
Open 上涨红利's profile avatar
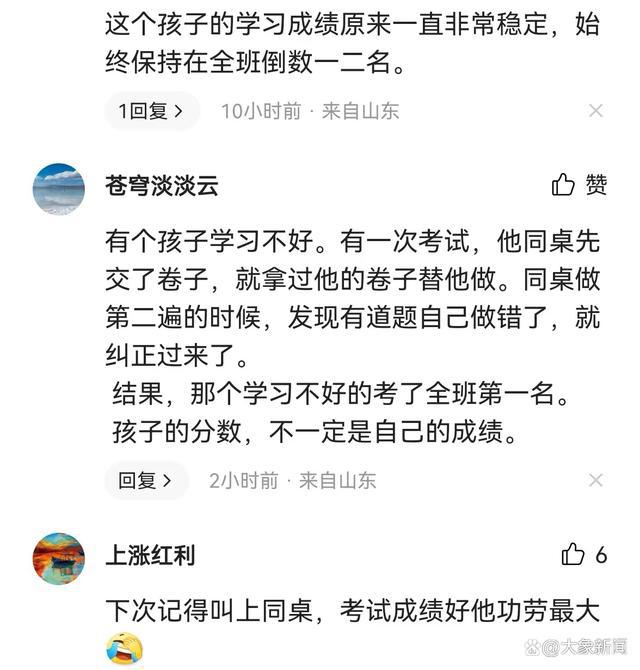[x=59, y=558]
